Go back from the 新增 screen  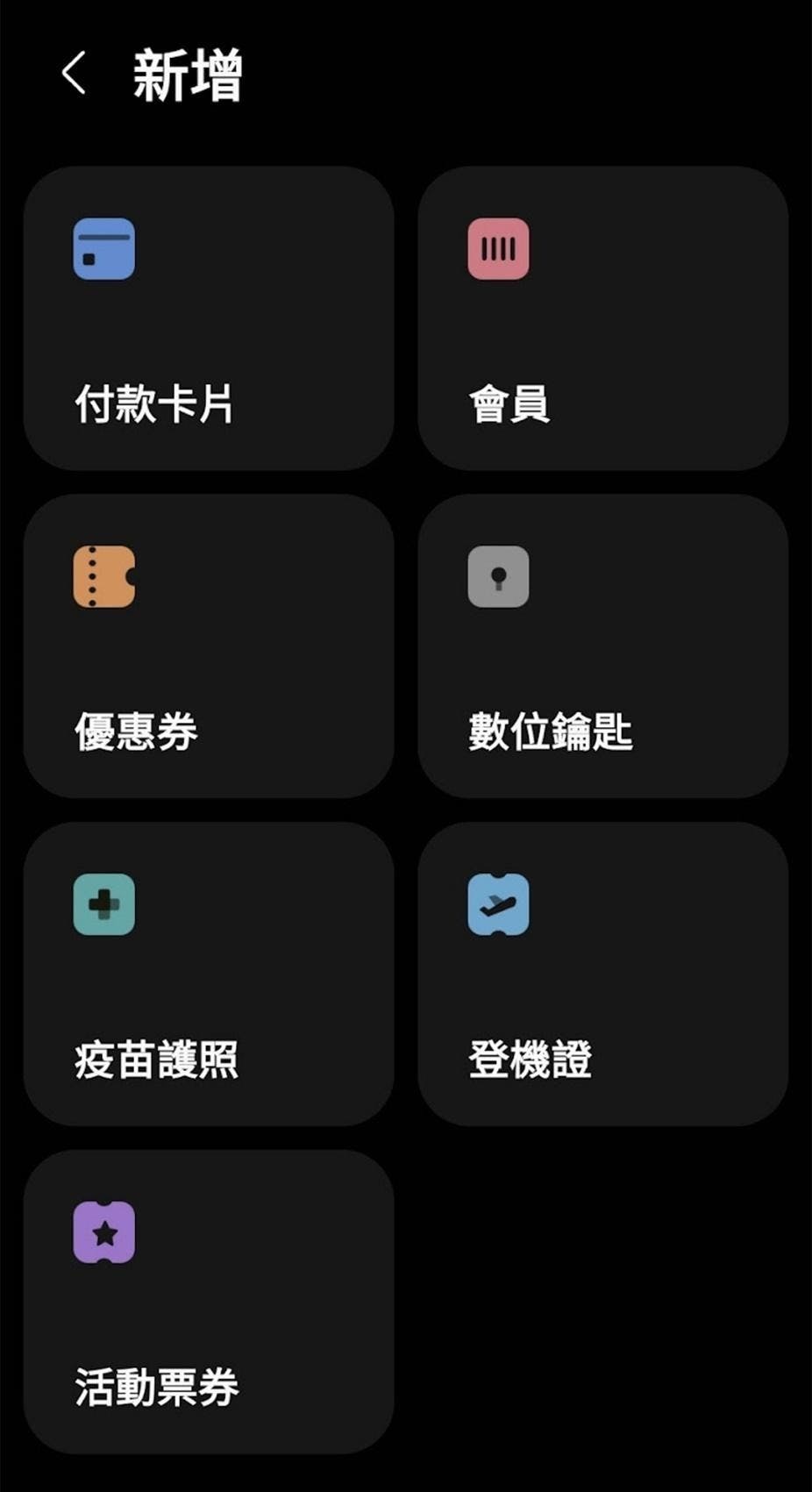coord(75,74)
